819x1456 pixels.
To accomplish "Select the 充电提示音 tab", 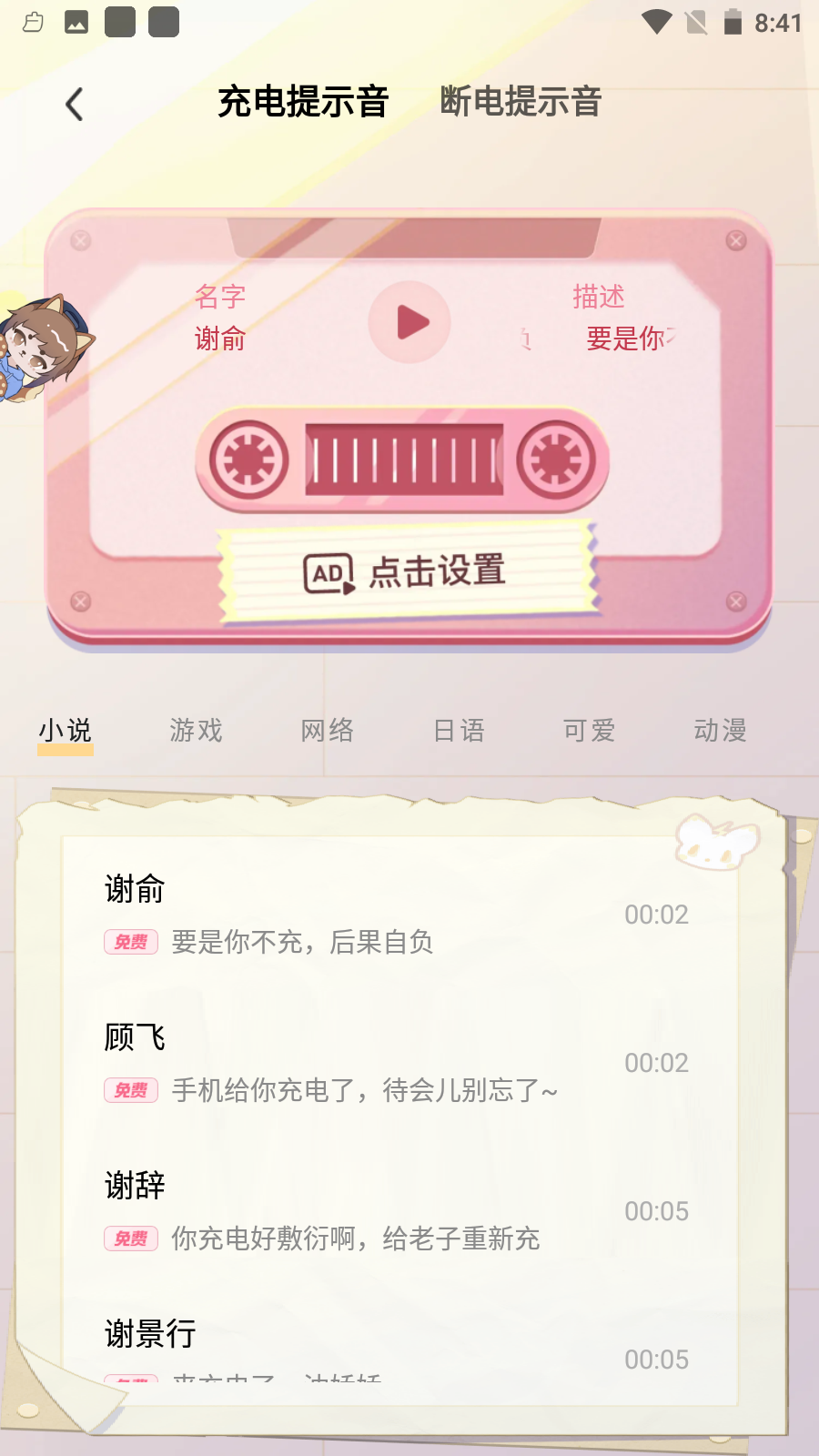I will click(x=303, y=102).
